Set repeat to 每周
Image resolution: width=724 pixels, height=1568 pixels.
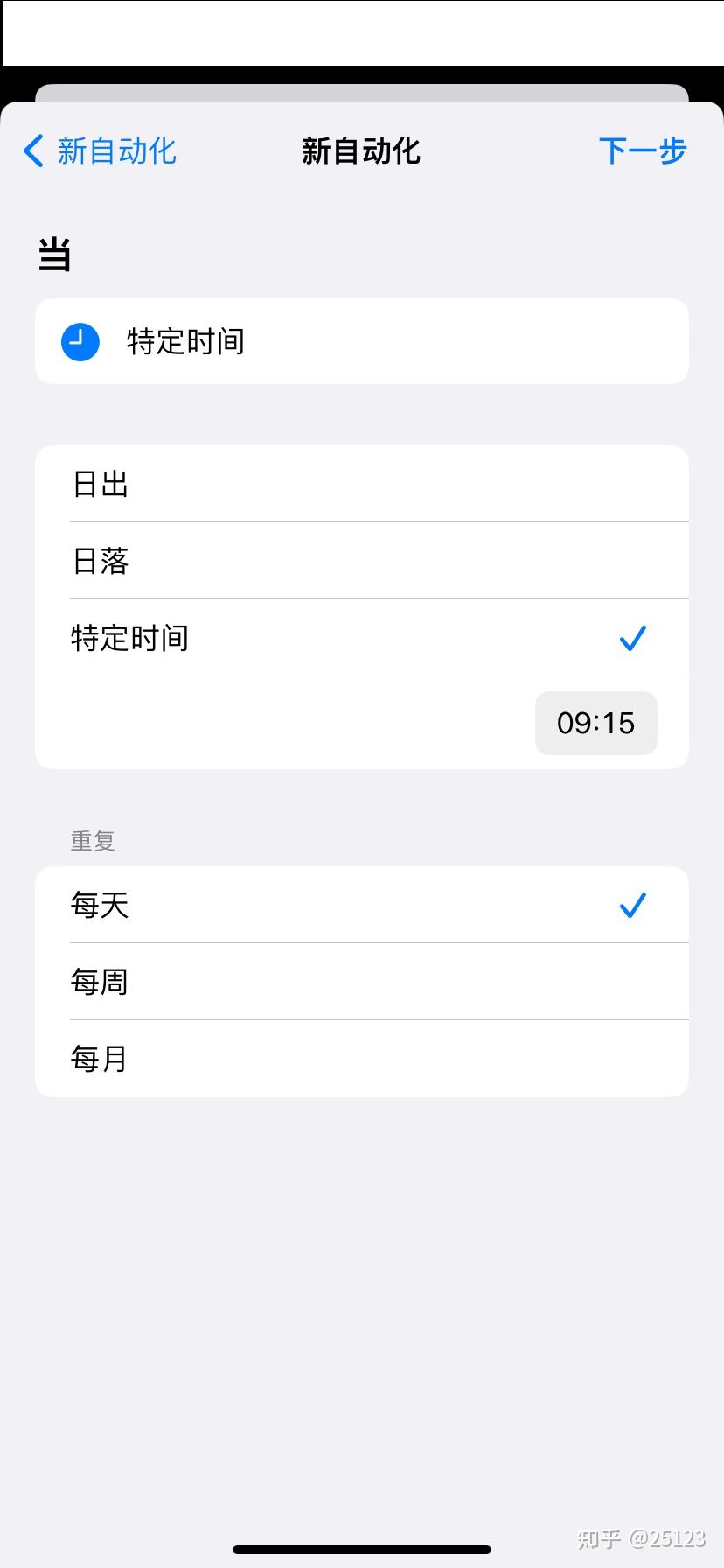pyautogui.click(x=362, y=982)
